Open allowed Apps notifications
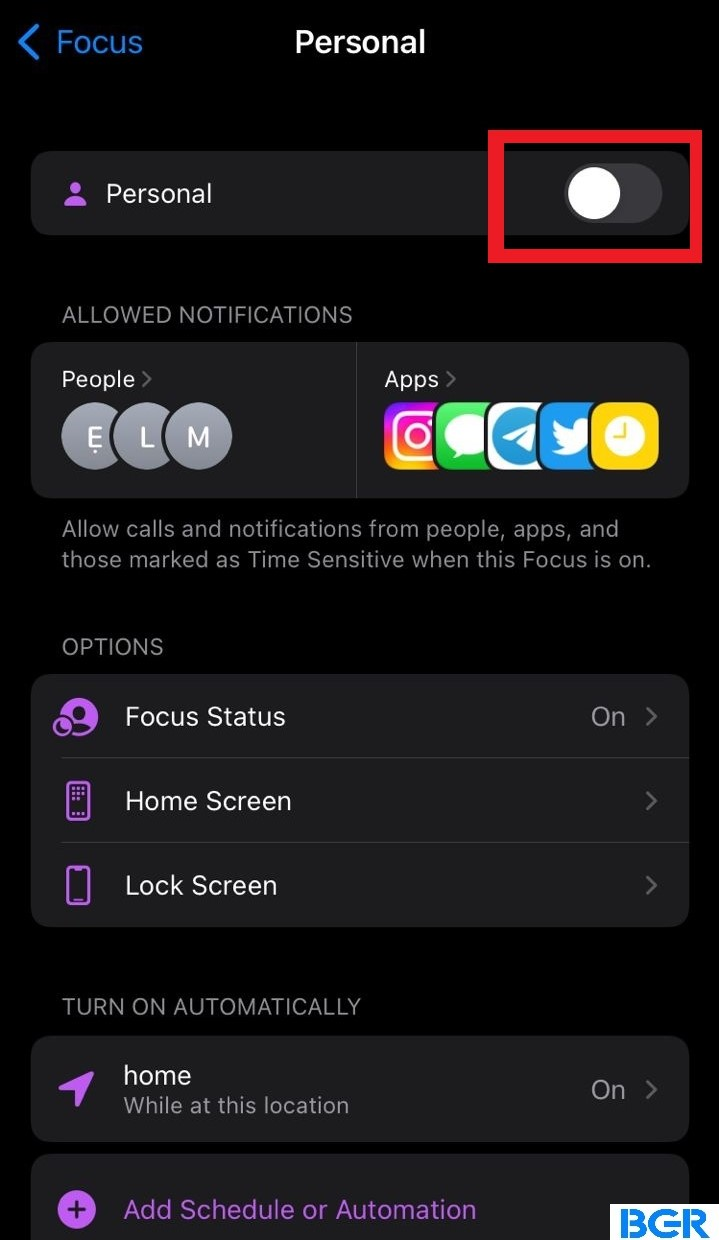The image size is (719, 1240). click(522, 420)
